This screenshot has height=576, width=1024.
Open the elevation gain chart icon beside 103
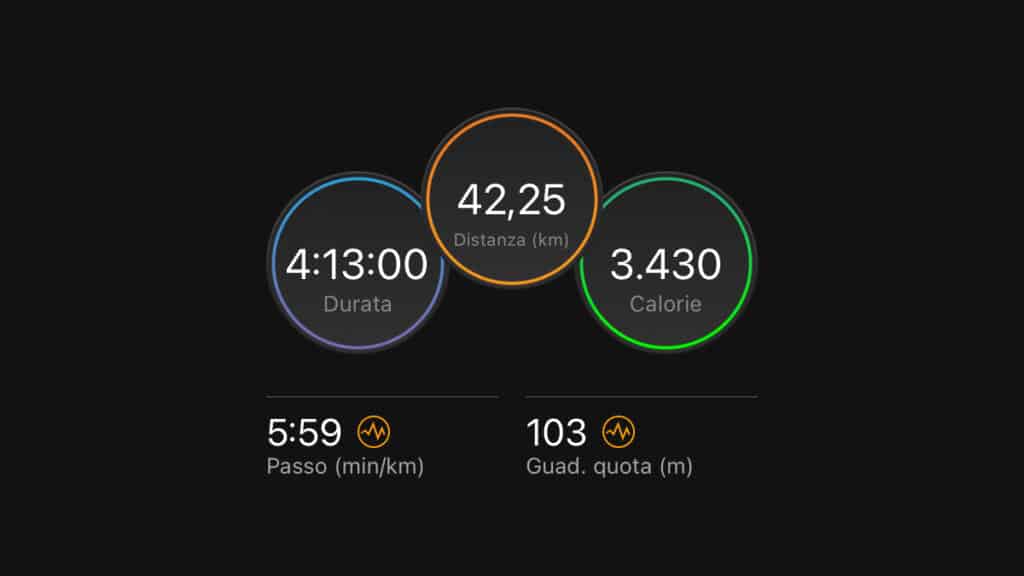pos(618,432)
